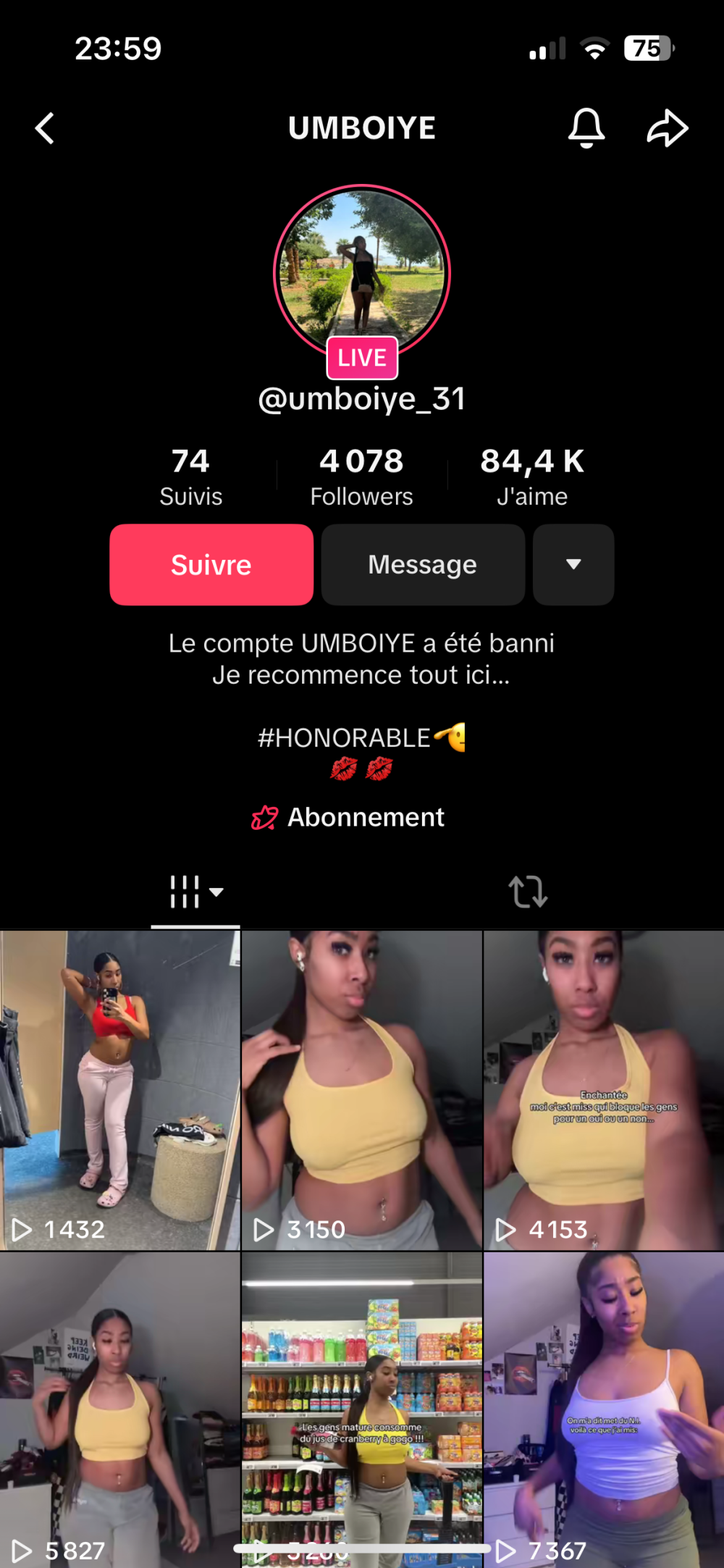Expand suggested accounts dropdown arrow
724x1568 pixels.
click(573, 565)
